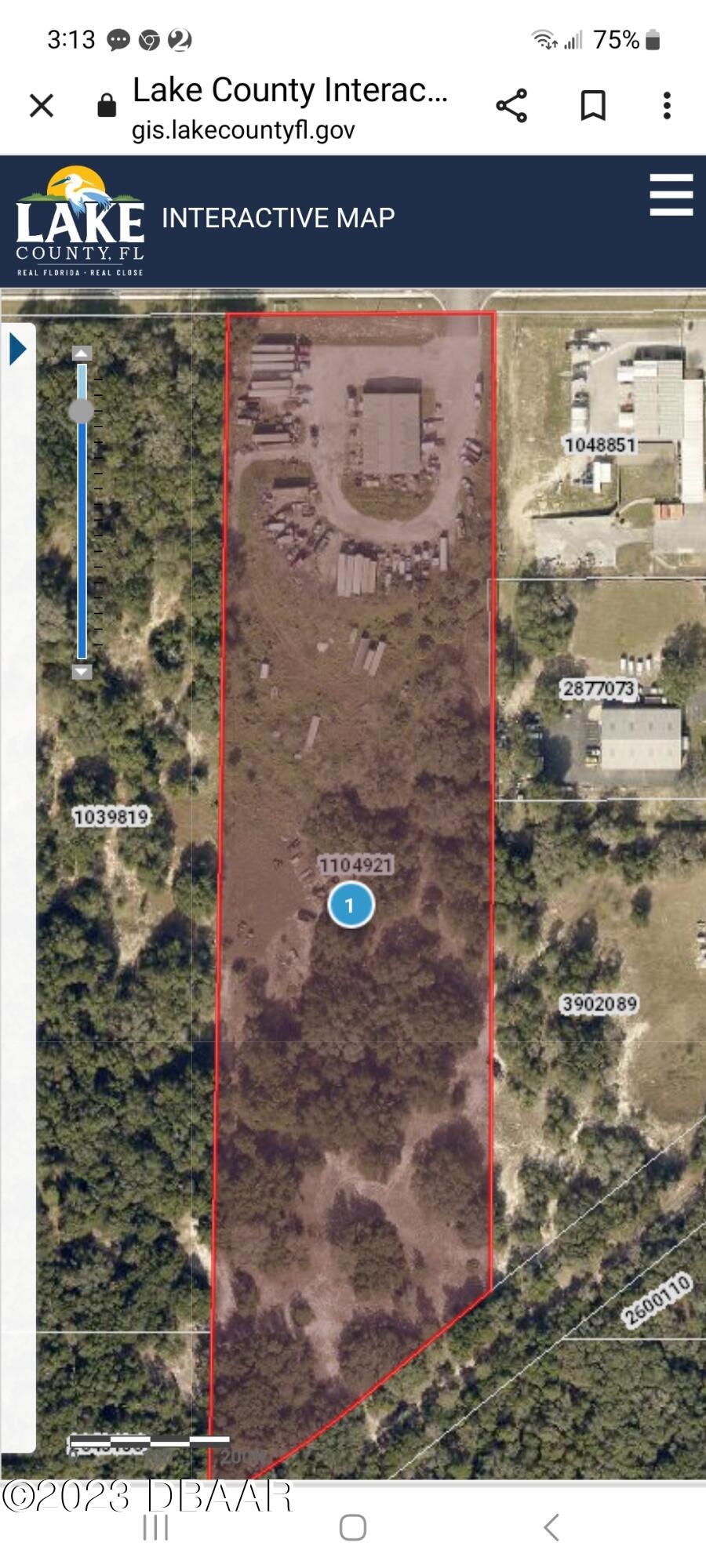Zoom in with the slider's top arrow

(x=82, y=353)
